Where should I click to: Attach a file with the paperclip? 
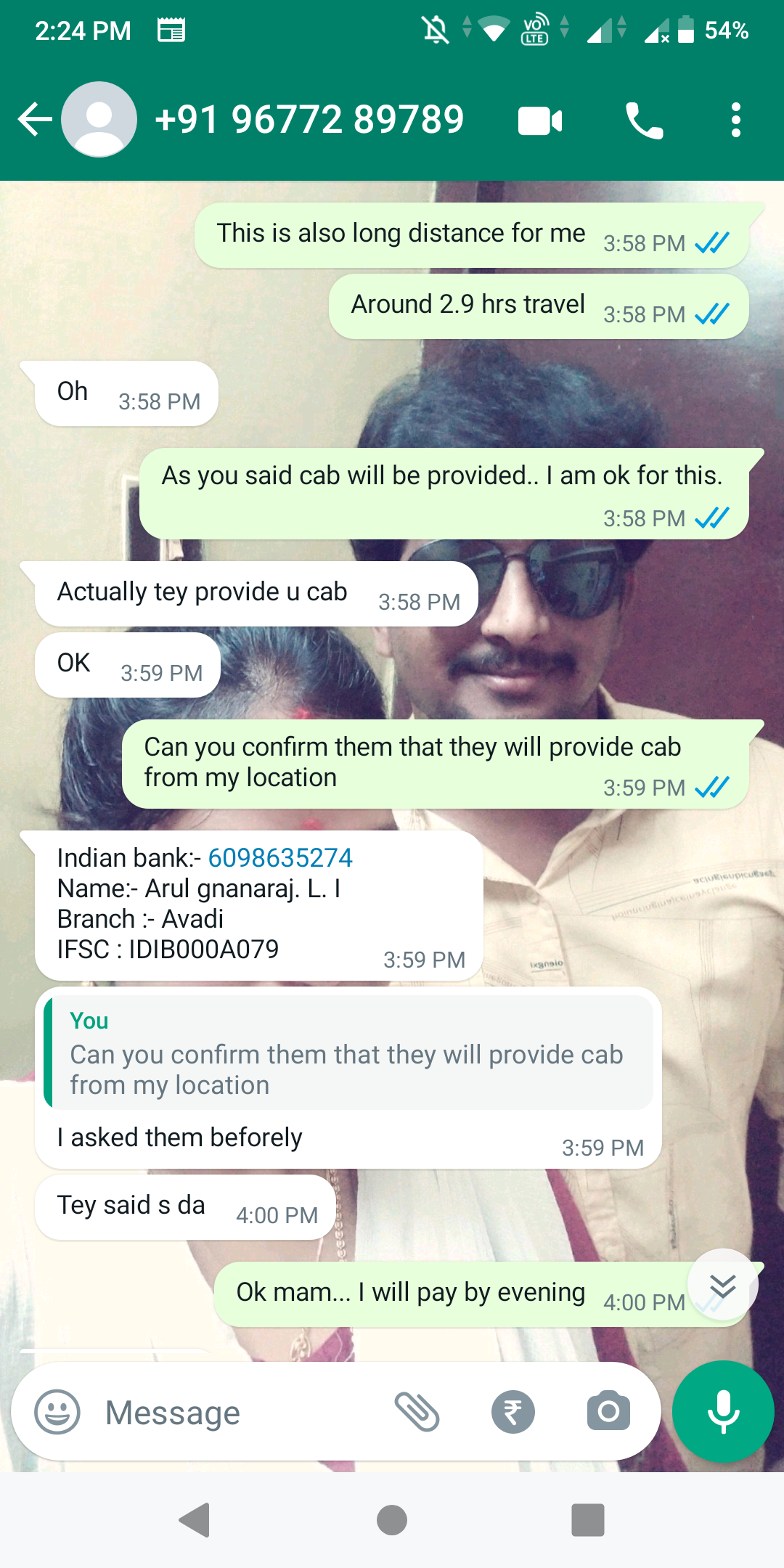(x=417, y=1412)
